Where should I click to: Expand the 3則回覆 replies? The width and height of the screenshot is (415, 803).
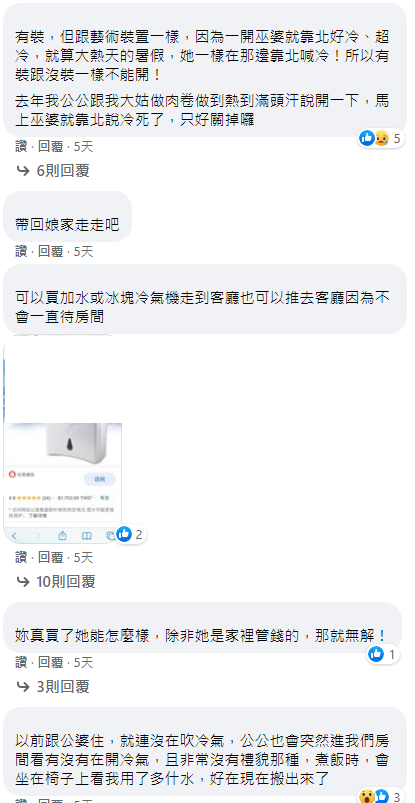click(53, 686)
